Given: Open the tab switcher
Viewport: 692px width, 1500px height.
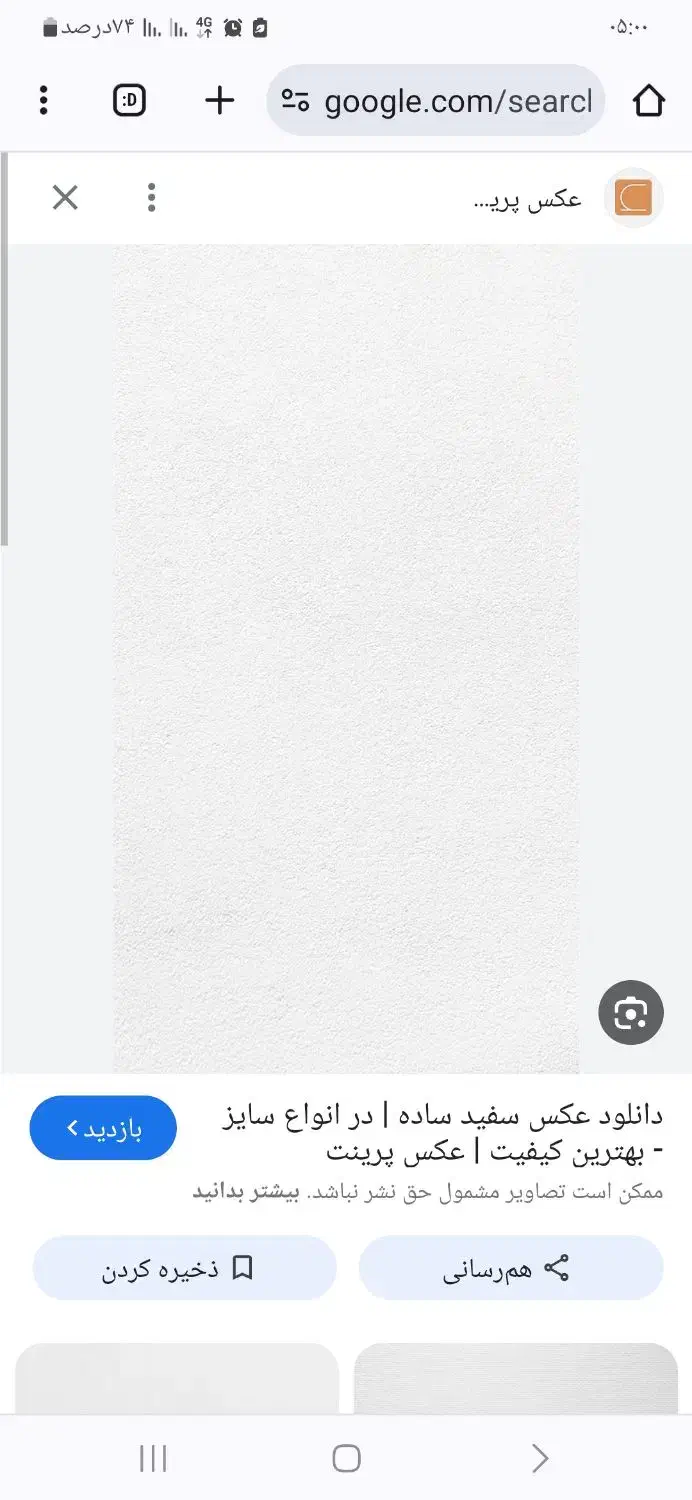Looking at the screenshot, I should click(130, 100).
